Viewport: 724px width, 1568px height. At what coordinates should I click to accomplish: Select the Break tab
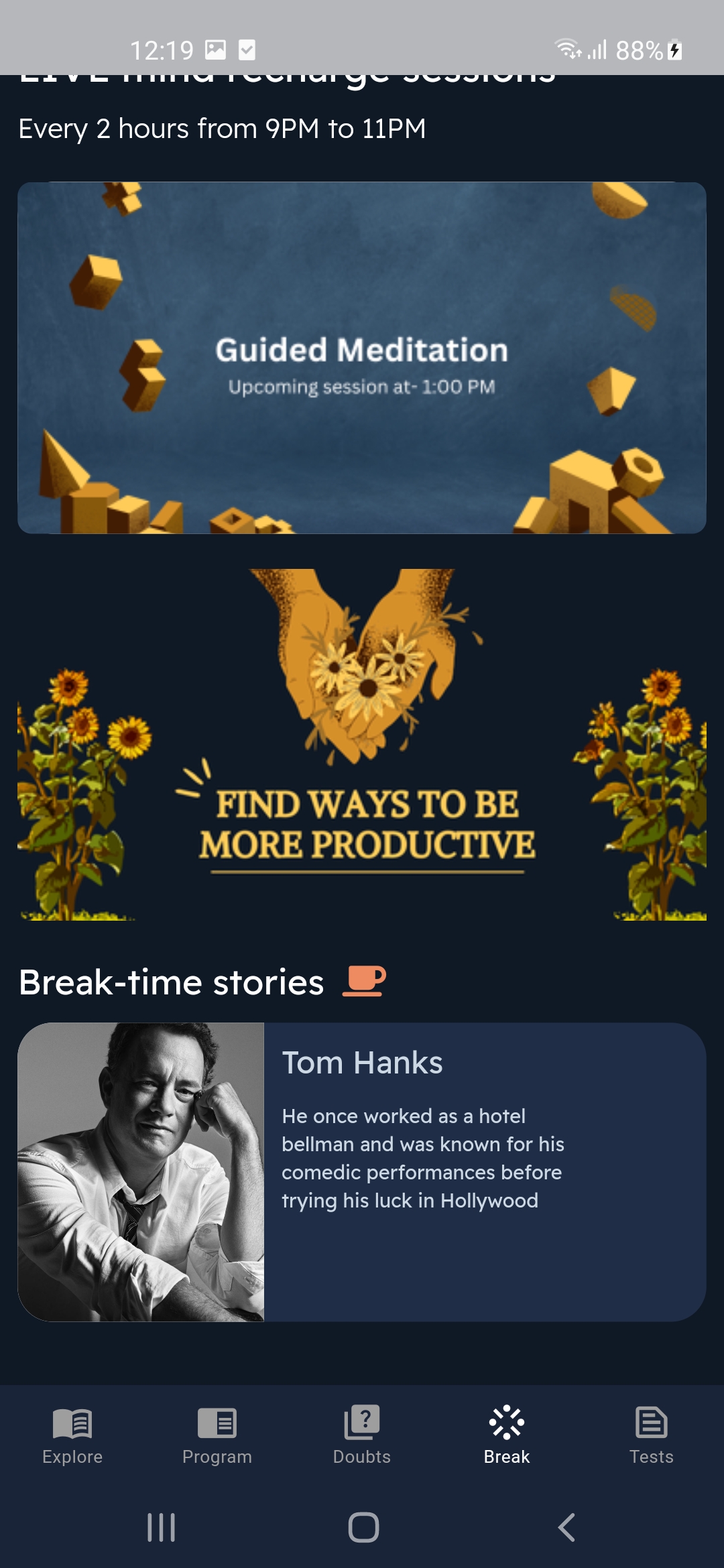pos(507,1435)
